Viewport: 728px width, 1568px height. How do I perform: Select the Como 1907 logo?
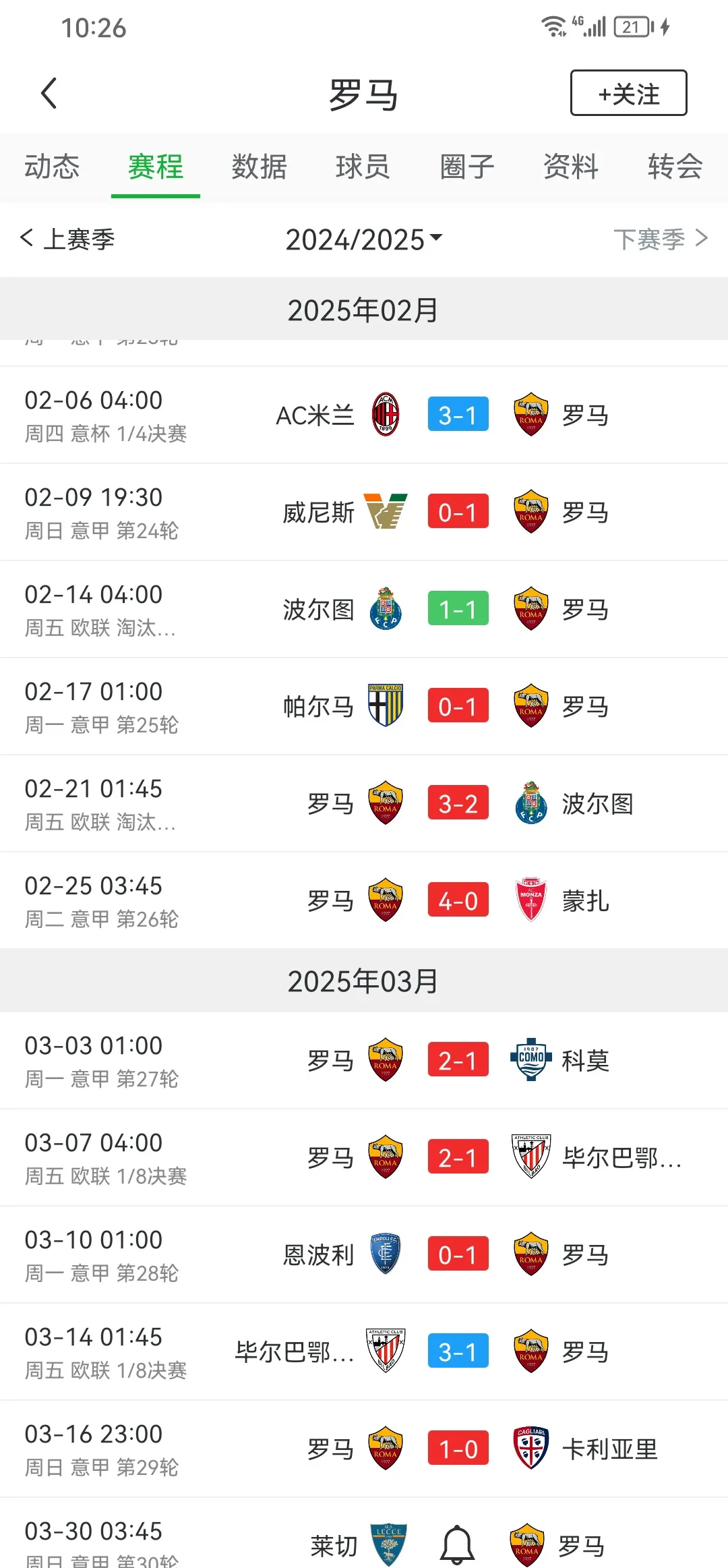pyautogui.click(x=531, y=1059)
